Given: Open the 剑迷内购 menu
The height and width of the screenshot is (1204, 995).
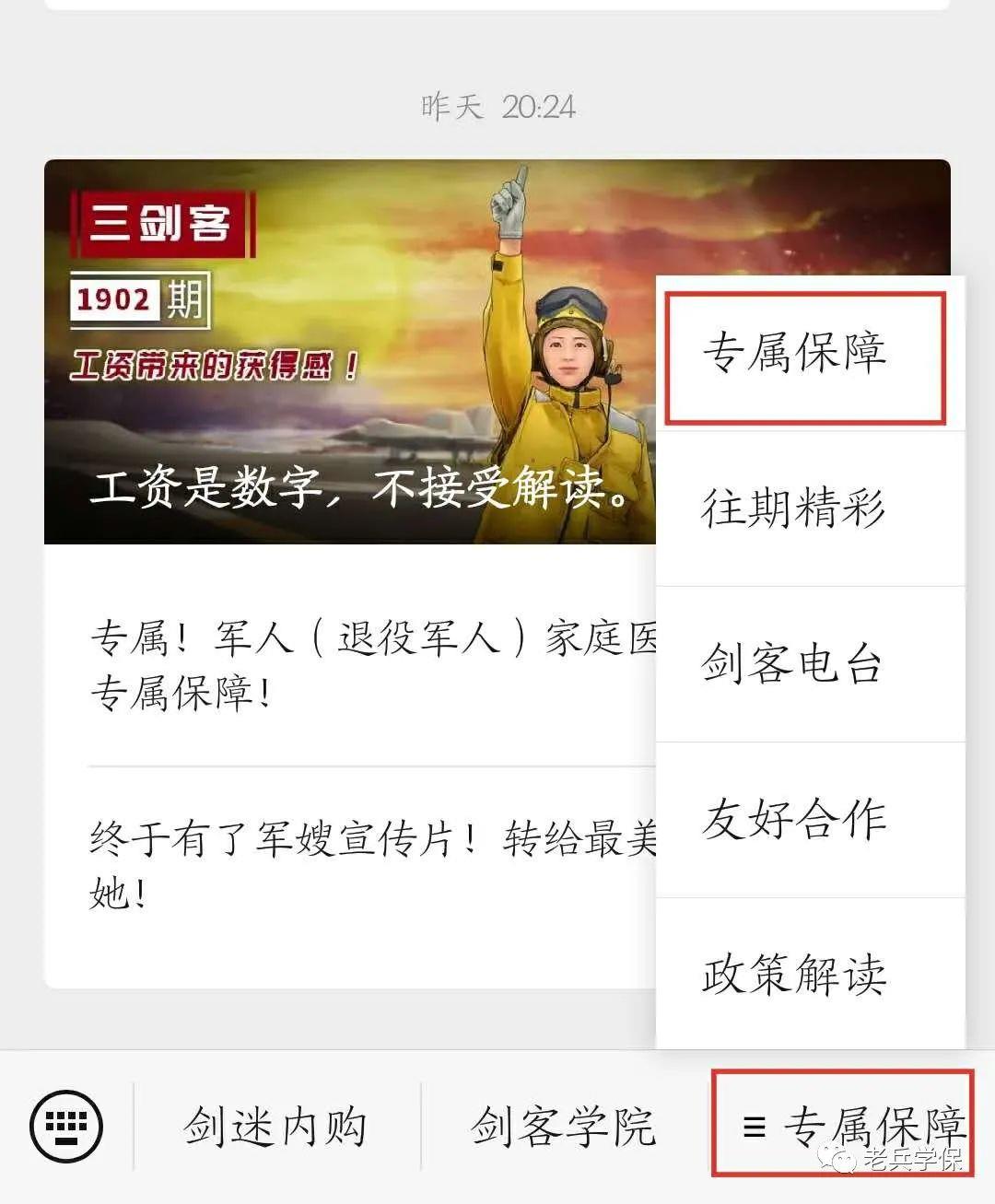Looking at the screenshot, I should pos(275,1127).
